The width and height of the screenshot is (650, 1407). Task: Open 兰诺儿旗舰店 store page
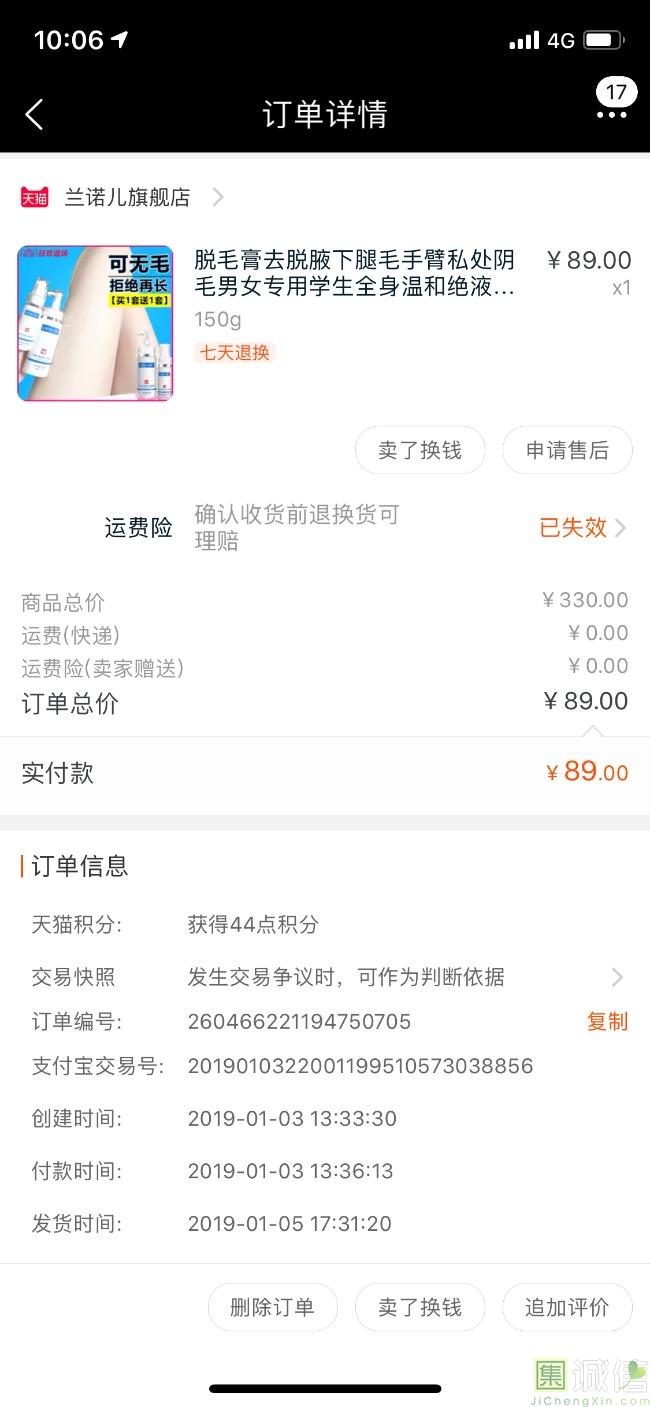(127, 197)
